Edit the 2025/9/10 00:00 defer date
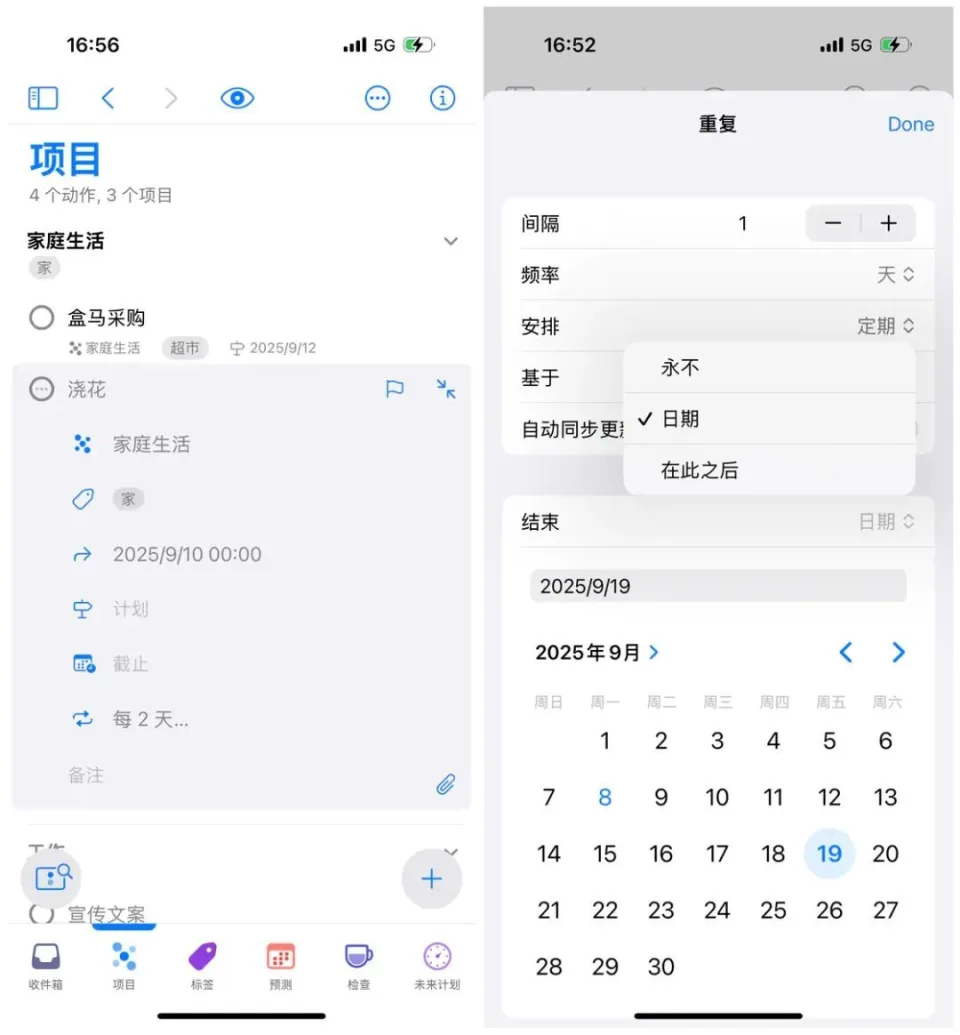Screen dimensions: 960x1035 [187, 554]
